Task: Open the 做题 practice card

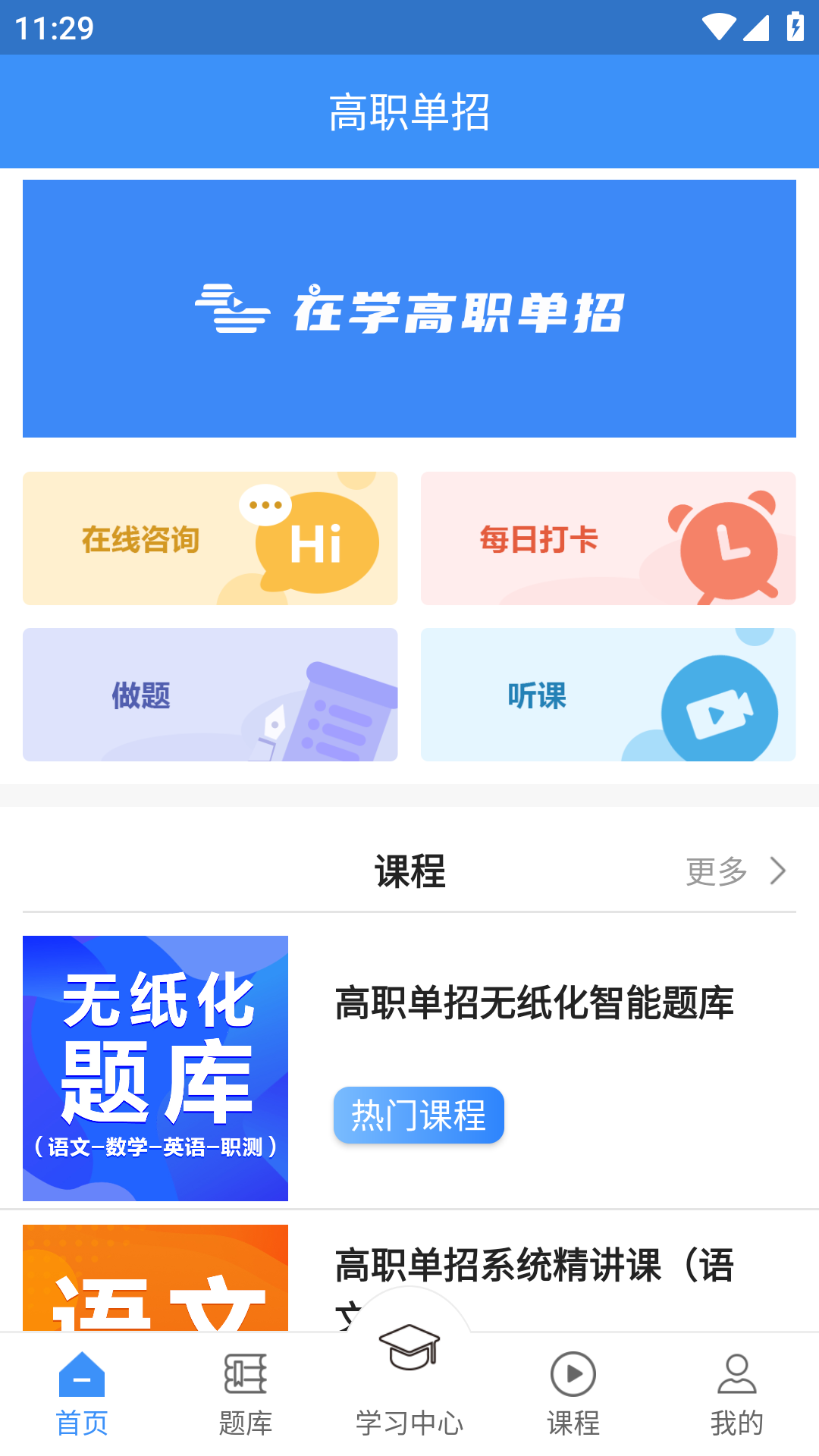Action: pos(210,693)
